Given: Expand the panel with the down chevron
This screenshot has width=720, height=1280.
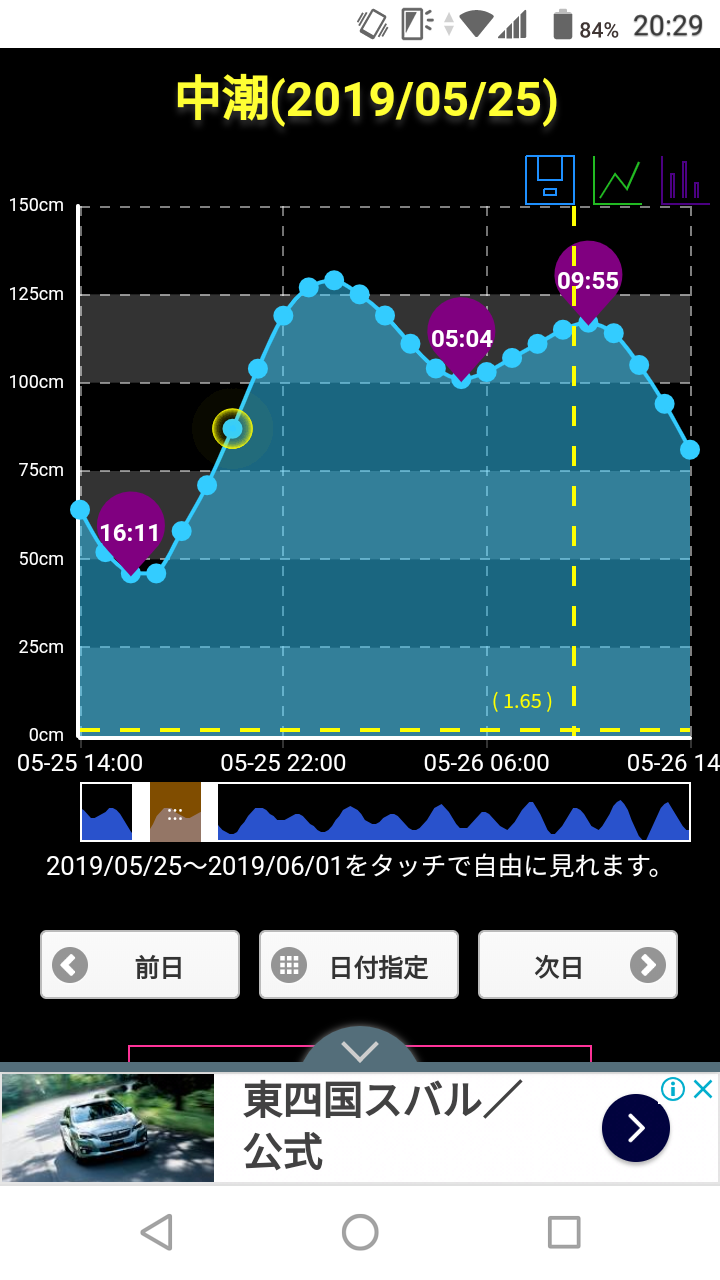Looking at the screenshot, I should click(360, 1050).
